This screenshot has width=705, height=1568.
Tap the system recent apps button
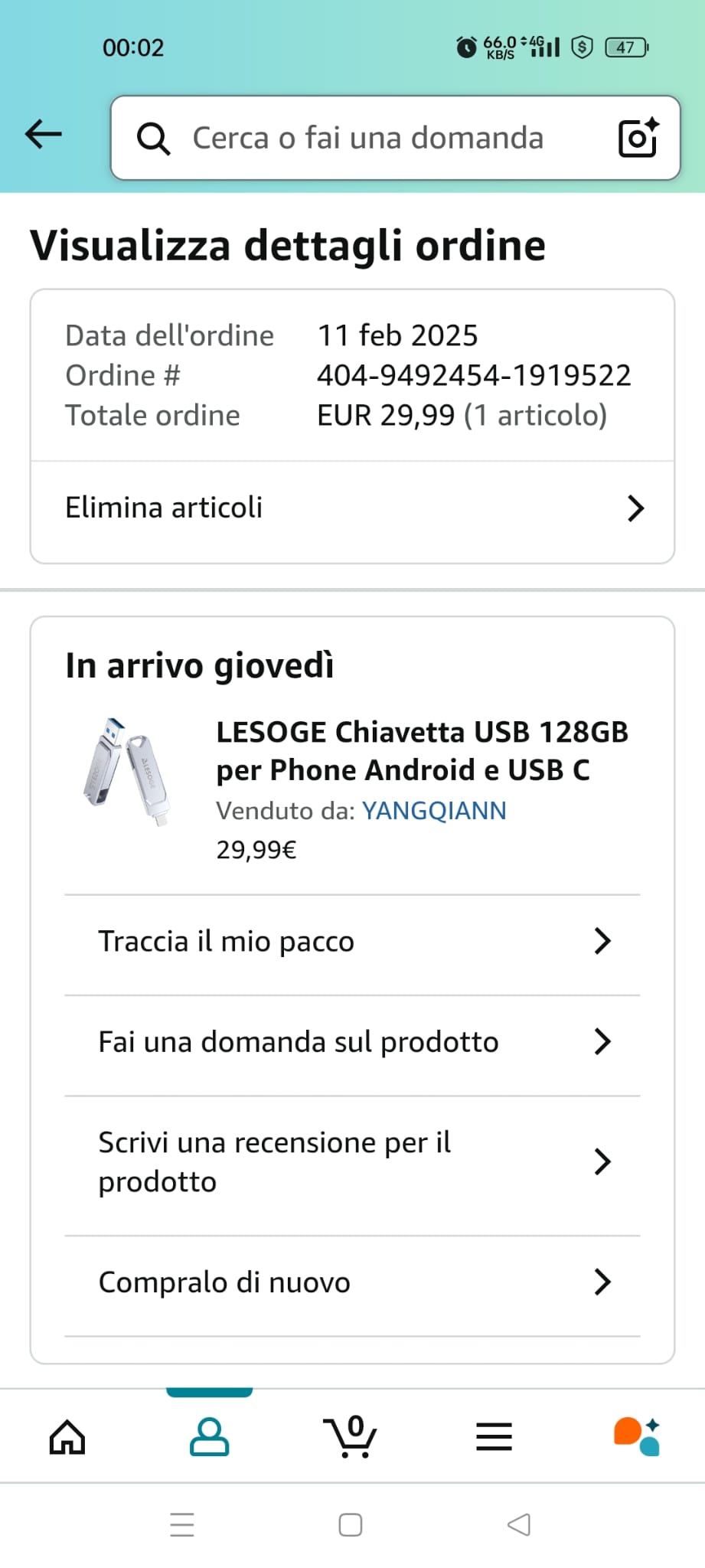[182, 1524]
